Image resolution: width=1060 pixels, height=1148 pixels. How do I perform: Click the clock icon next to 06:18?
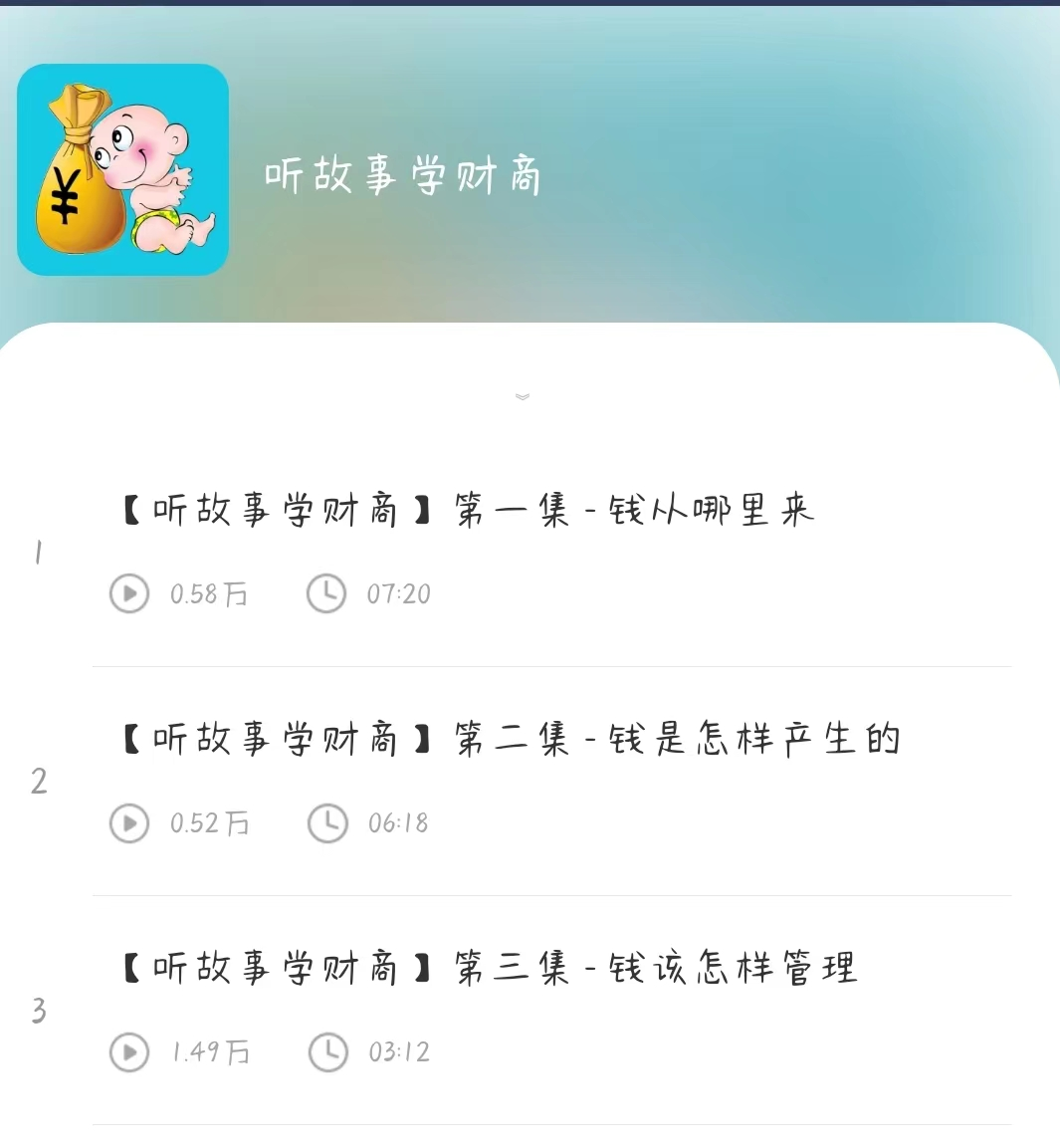pos(327,823)
